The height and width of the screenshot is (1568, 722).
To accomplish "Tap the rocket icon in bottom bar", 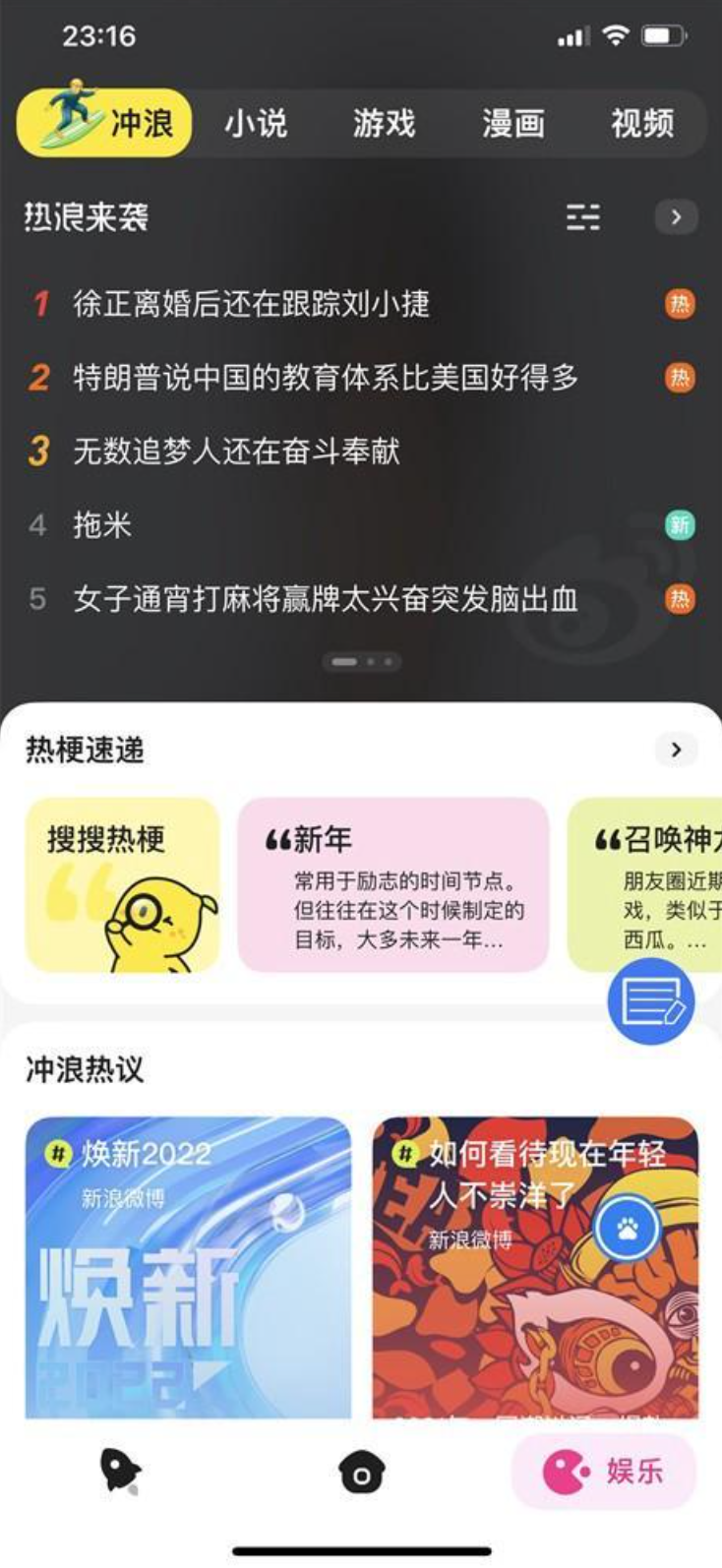I will click(x=121, y=1473).
